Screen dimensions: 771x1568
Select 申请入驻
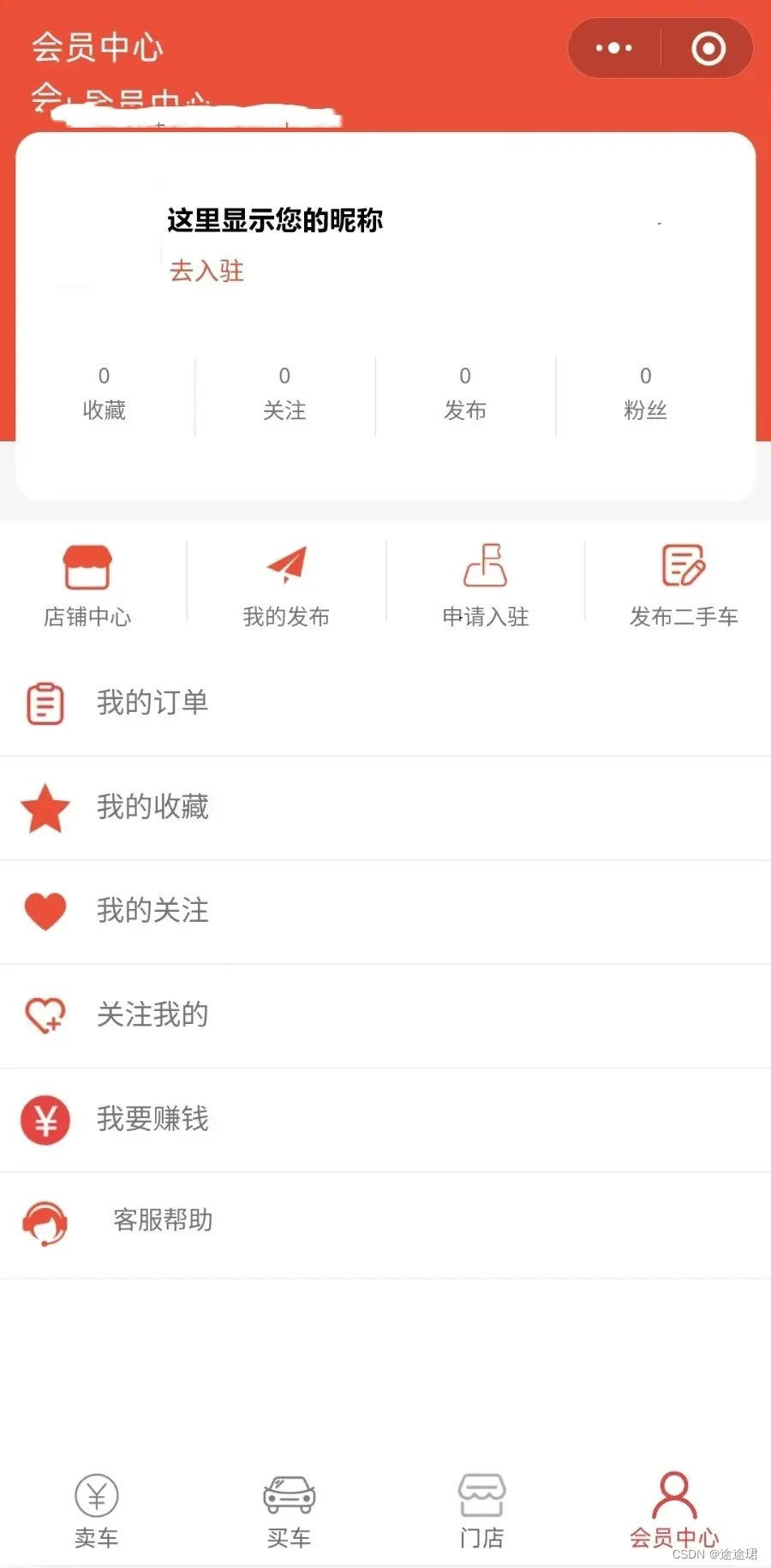[486, 587]
